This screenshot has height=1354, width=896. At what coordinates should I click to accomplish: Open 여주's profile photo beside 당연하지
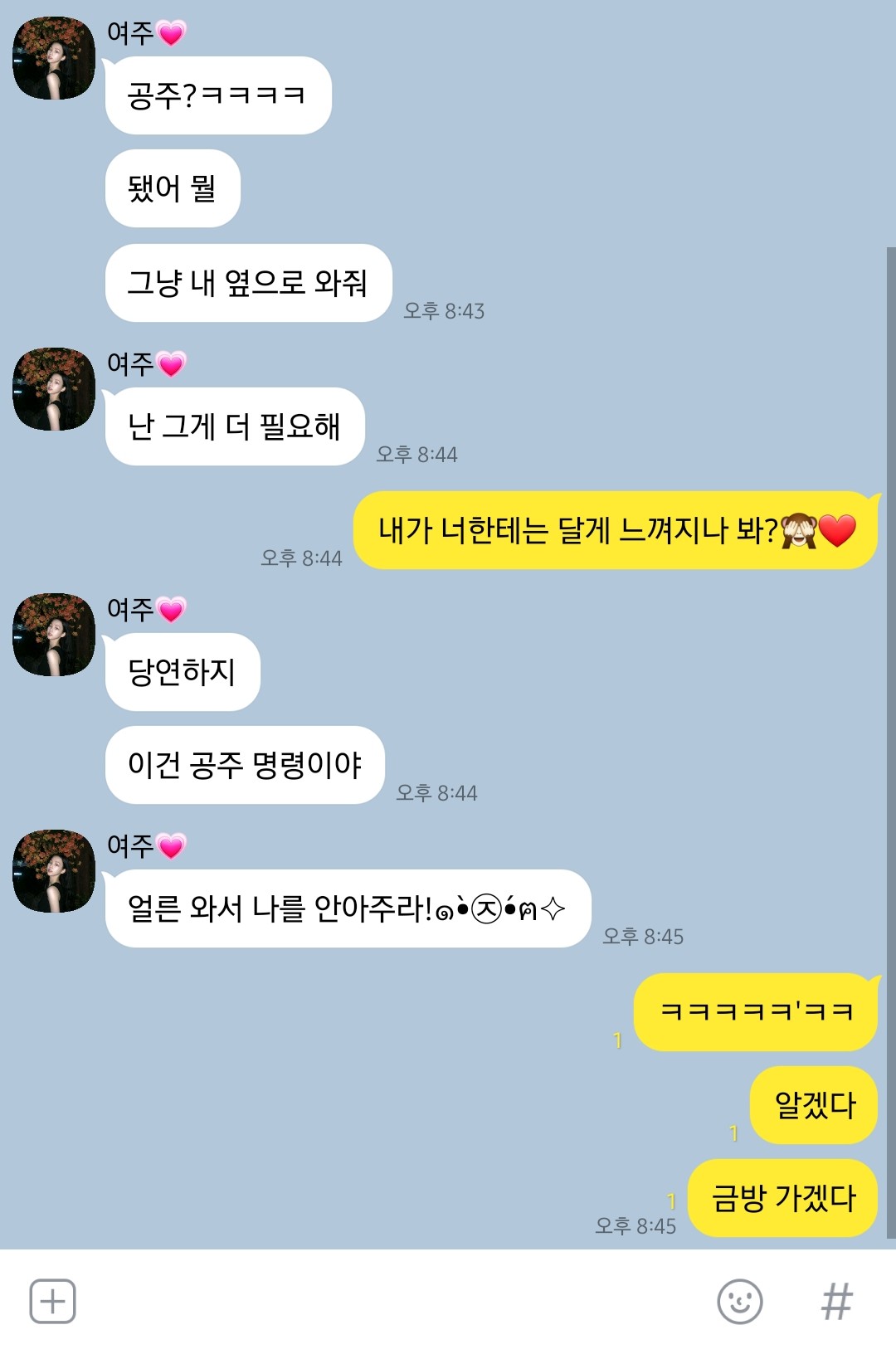point(54,635)
